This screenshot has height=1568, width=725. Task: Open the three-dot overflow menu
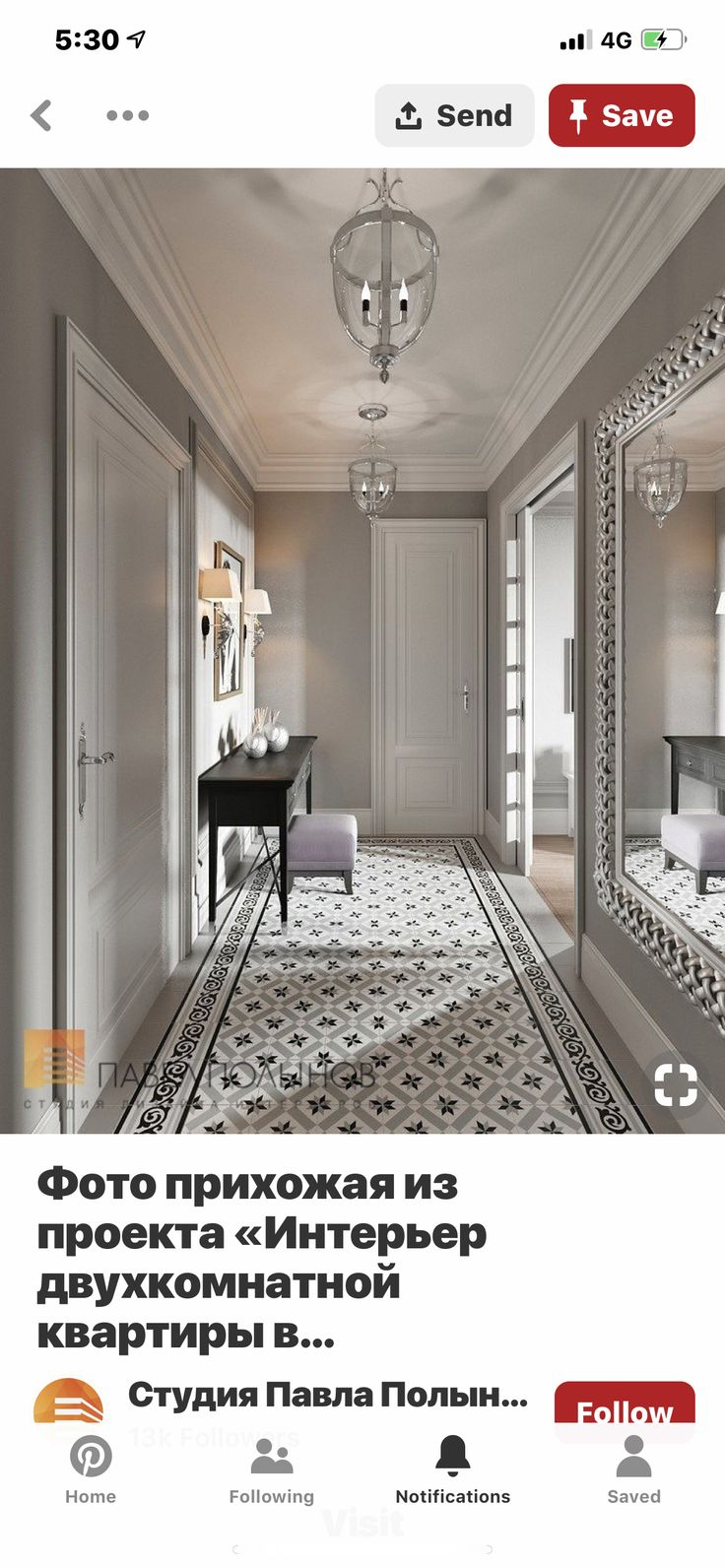pyautogui.click(x=128, y=115)
